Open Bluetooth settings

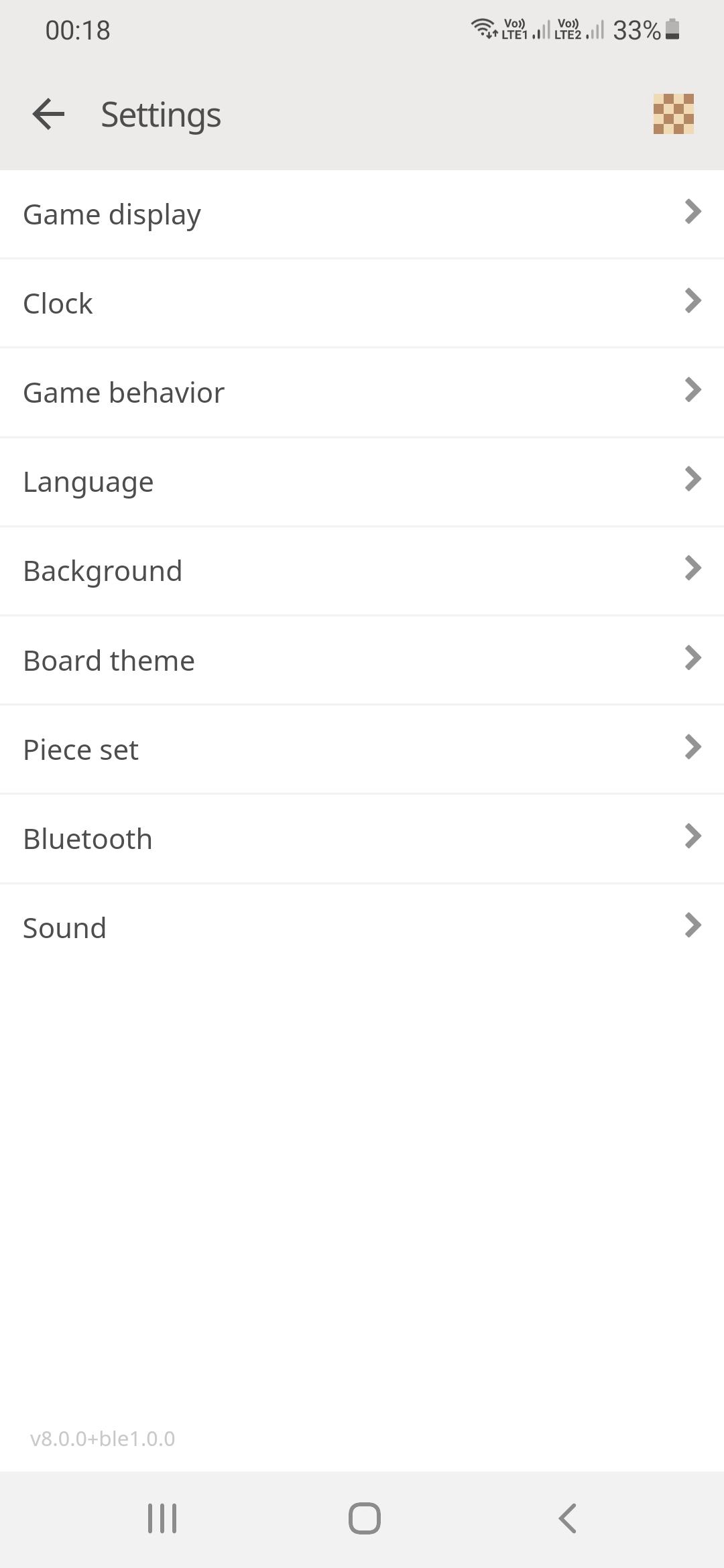tap(362, 838)
